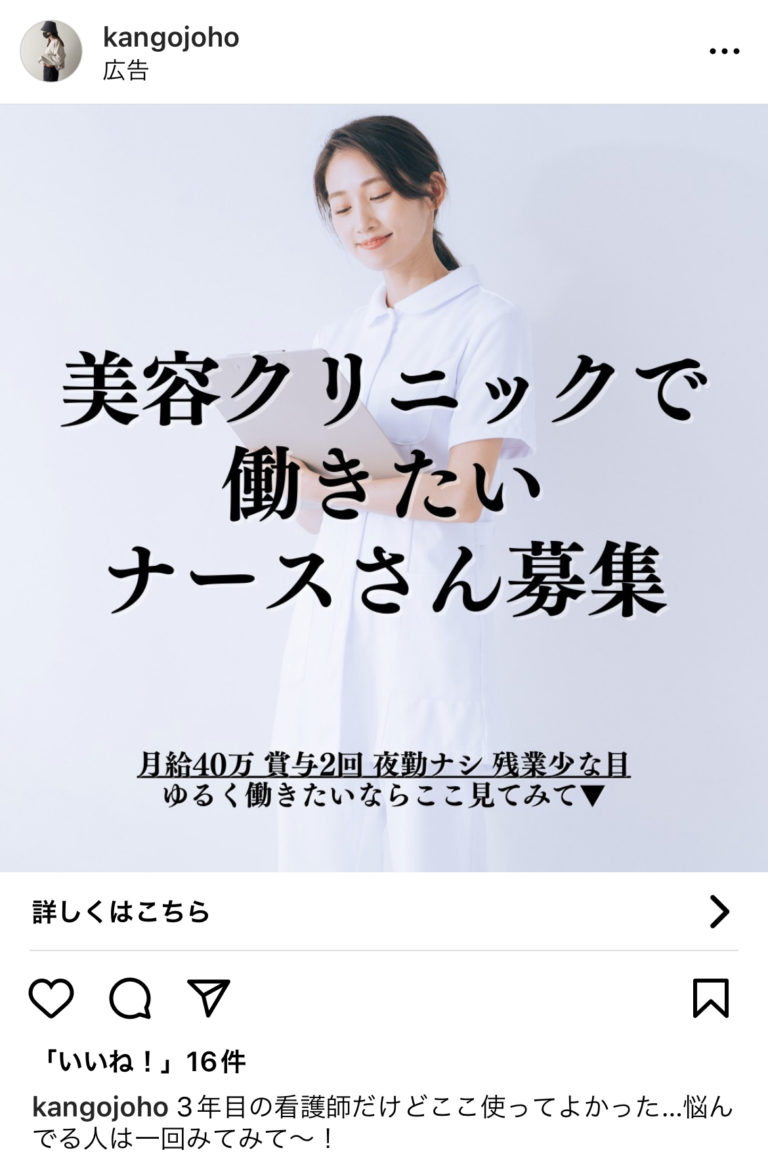Viewport: 768px width, 1165px height.
Task: Bookmark this ad post
Action: click(x=711, y=998)
